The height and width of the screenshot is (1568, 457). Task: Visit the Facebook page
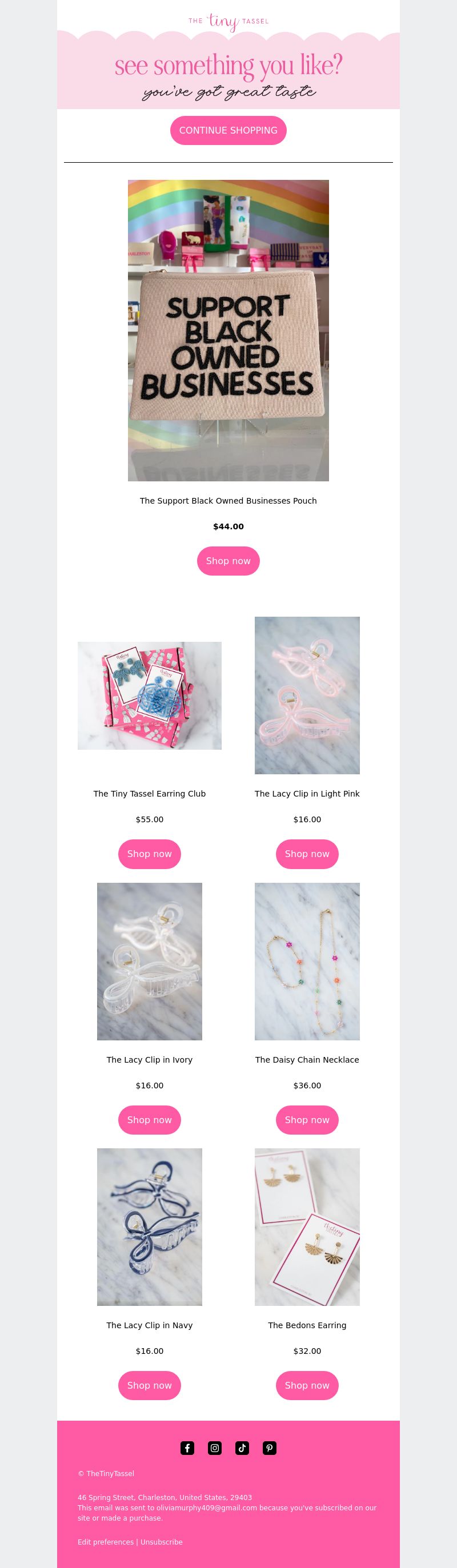[187, 1448]
